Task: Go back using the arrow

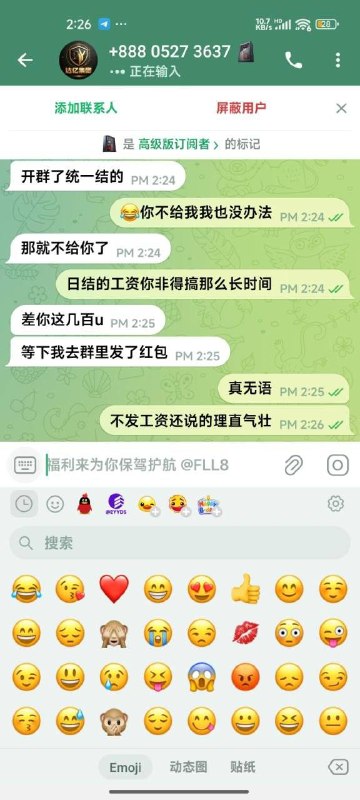Action: [x=24, y=60]
